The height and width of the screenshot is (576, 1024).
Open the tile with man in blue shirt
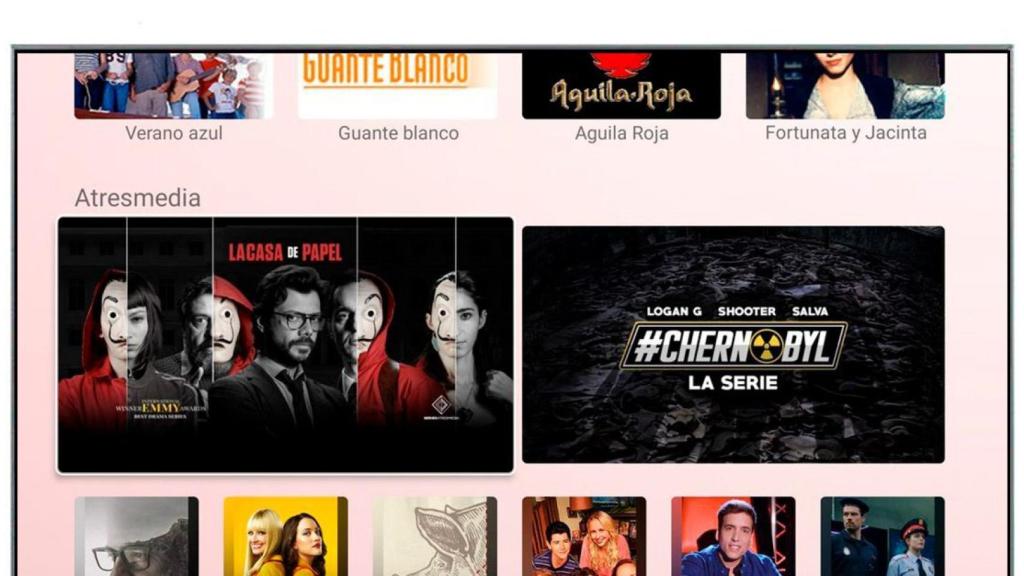click(733, 537)
